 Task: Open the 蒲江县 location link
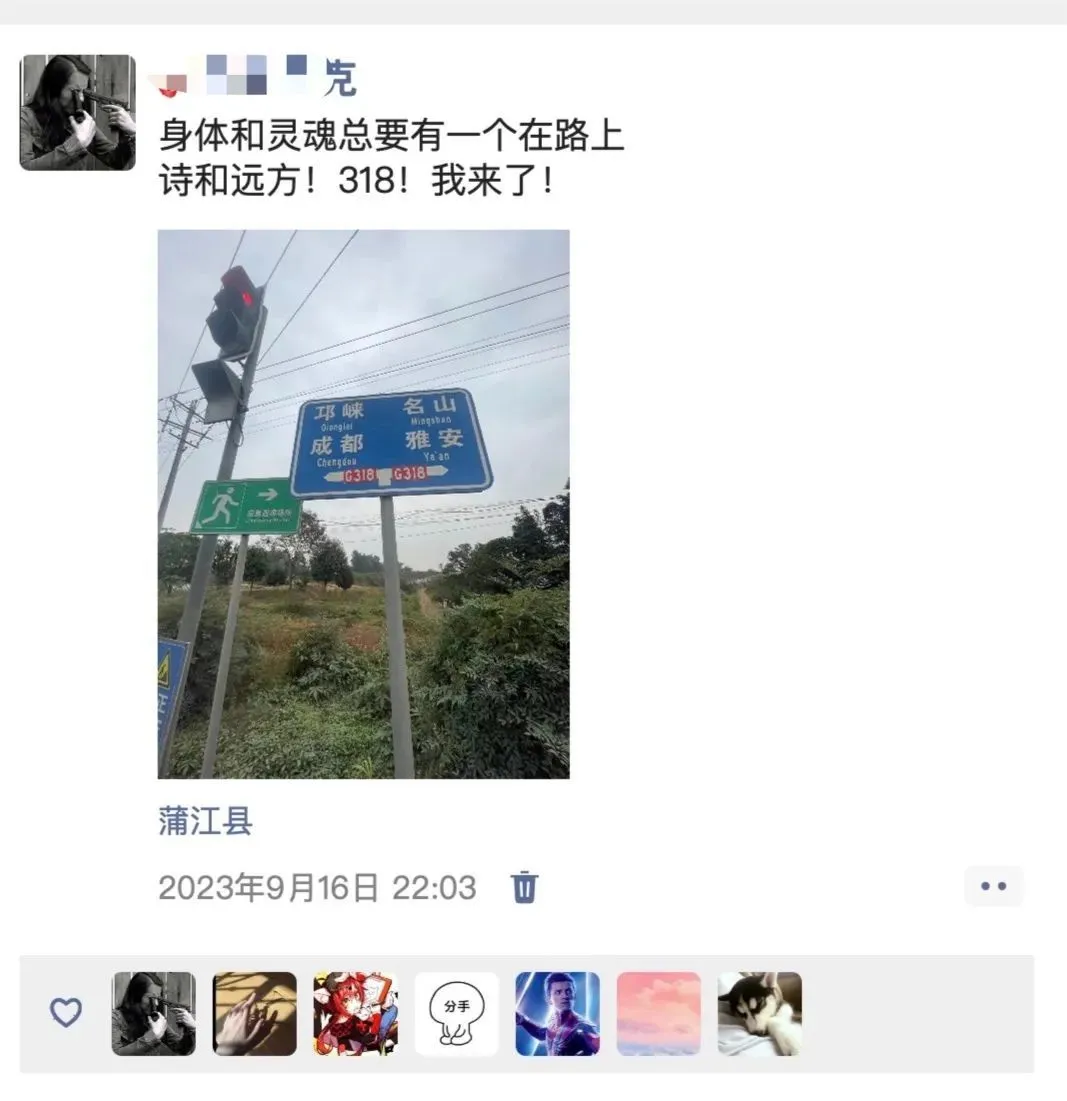pos(205,821)
